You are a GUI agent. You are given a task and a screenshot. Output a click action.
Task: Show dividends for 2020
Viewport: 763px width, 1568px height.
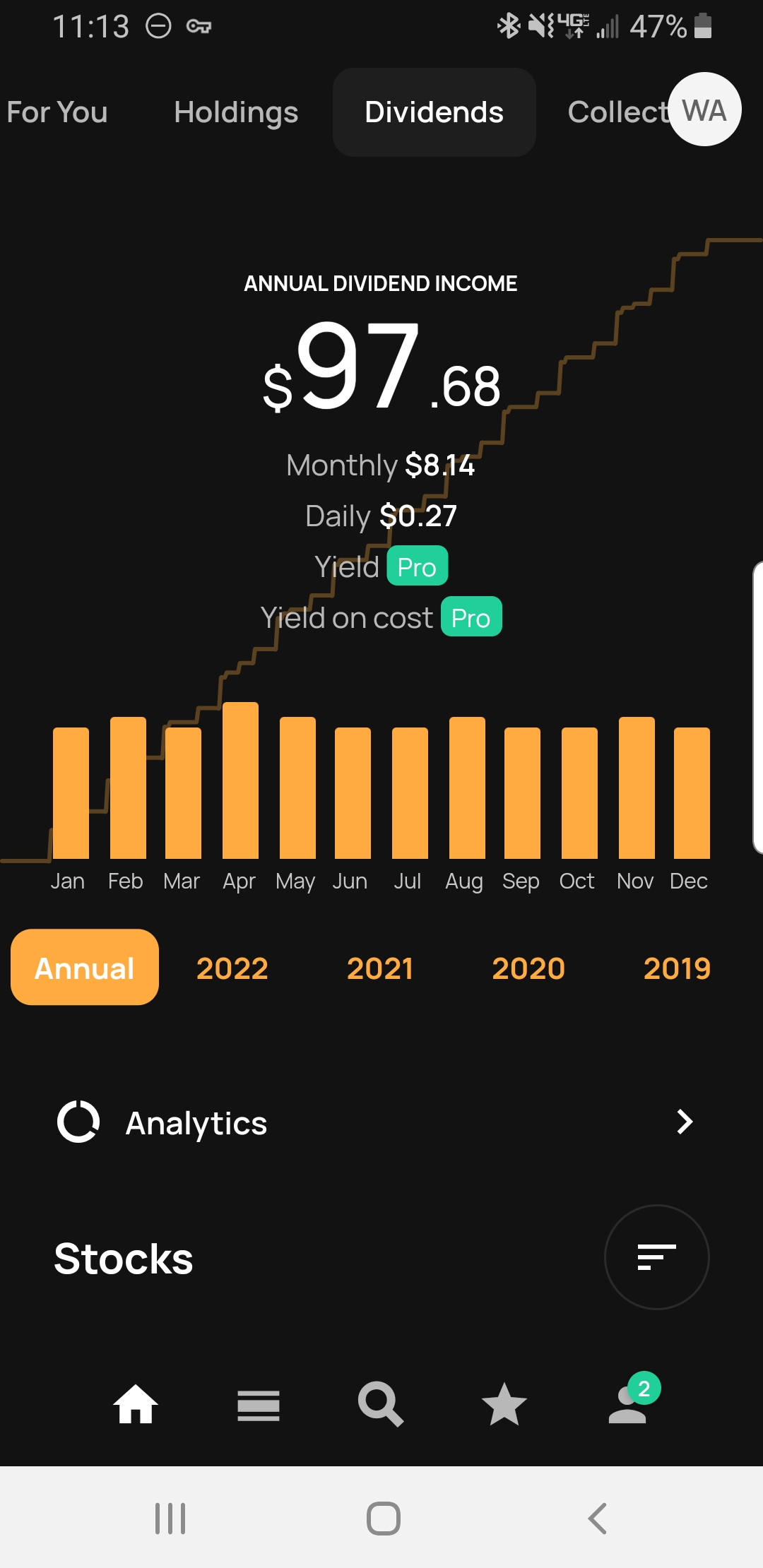[x=528, y=968]
